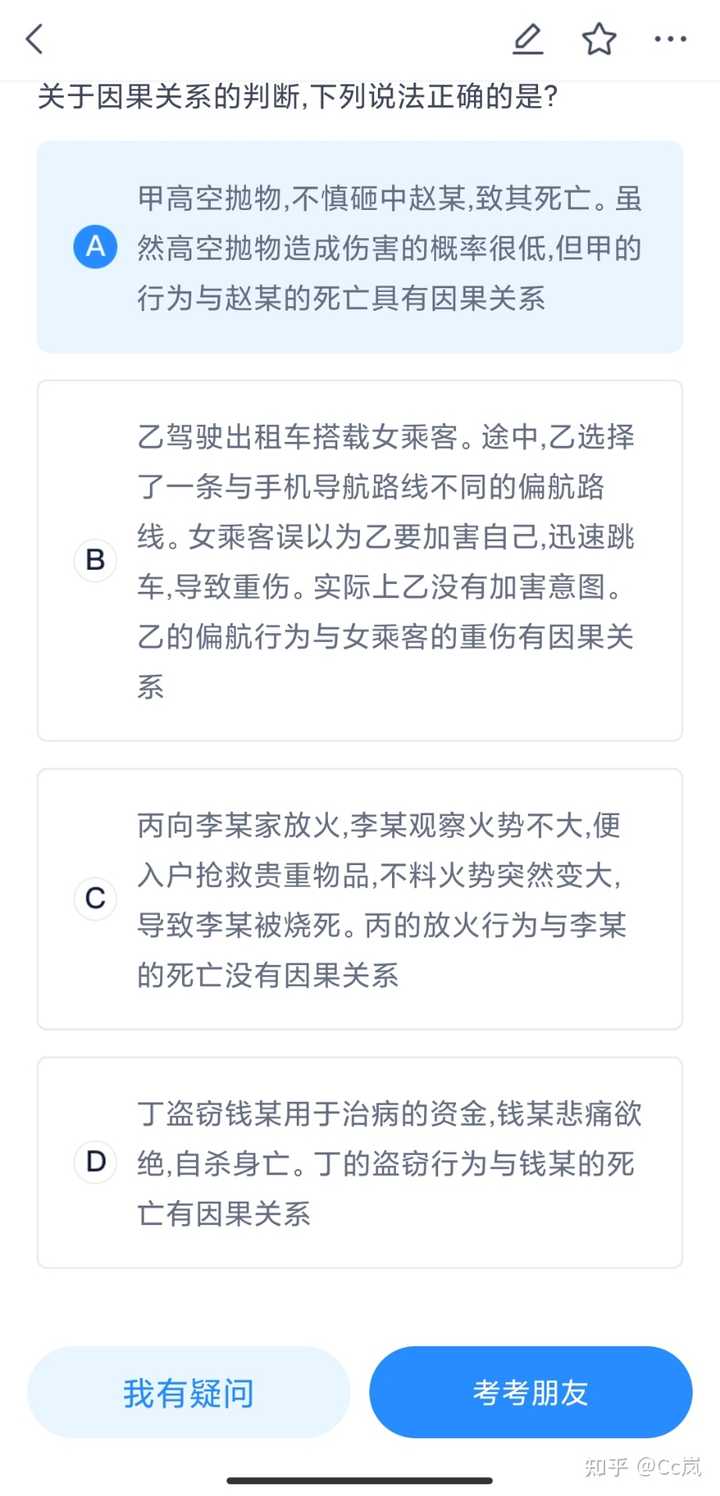
Task: Tap the 考考朋友 button
Action: click(531, 1392)
